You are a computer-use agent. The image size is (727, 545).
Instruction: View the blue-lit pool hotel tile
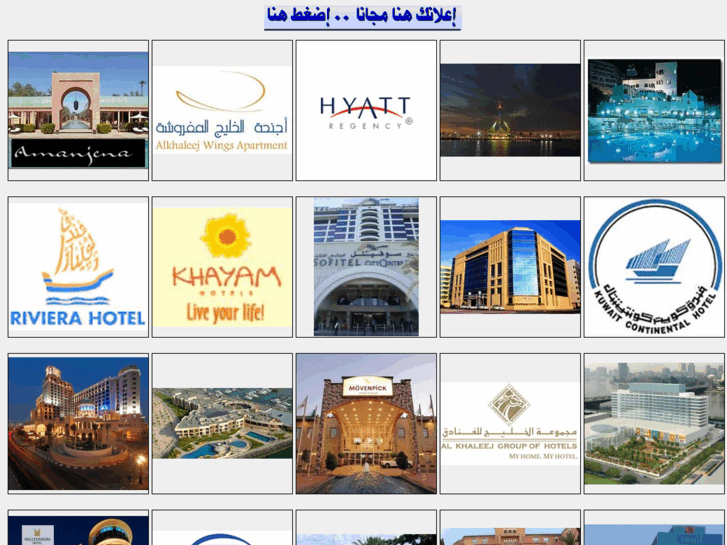[x=654, y=110]
